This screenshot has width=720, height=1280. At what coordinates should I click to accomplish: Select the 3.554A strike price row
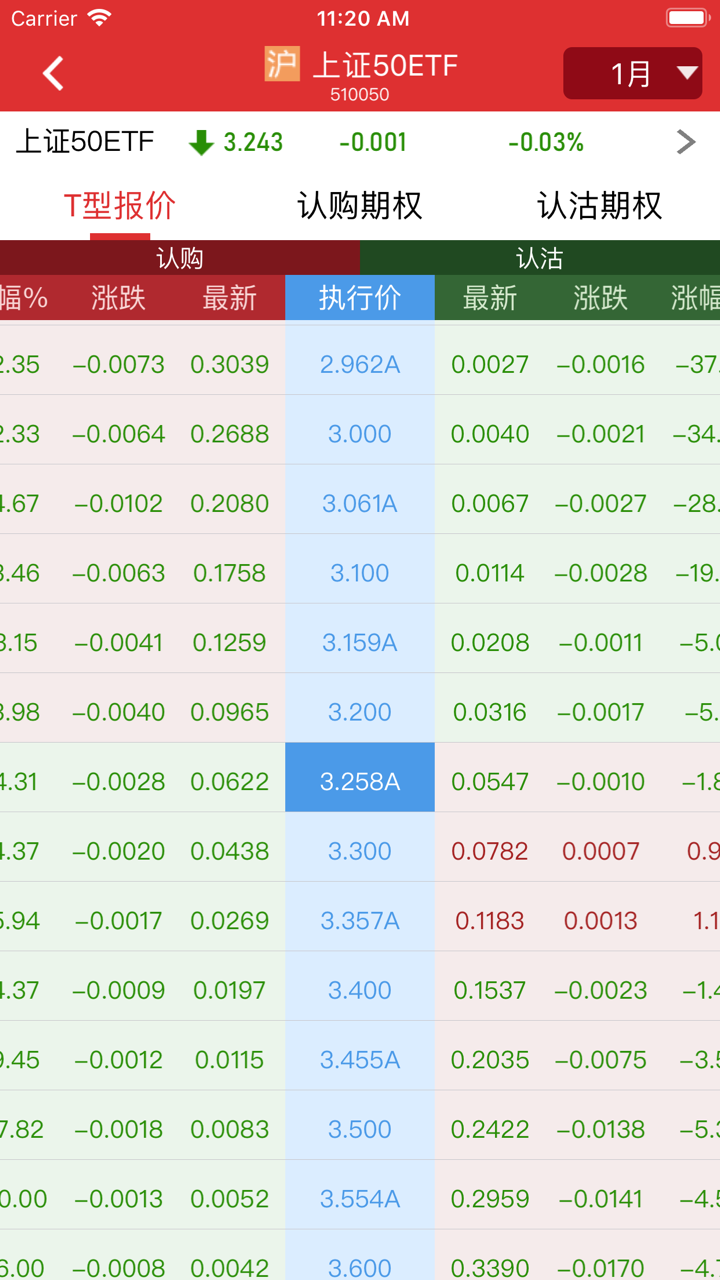(x=360, y=1199)
